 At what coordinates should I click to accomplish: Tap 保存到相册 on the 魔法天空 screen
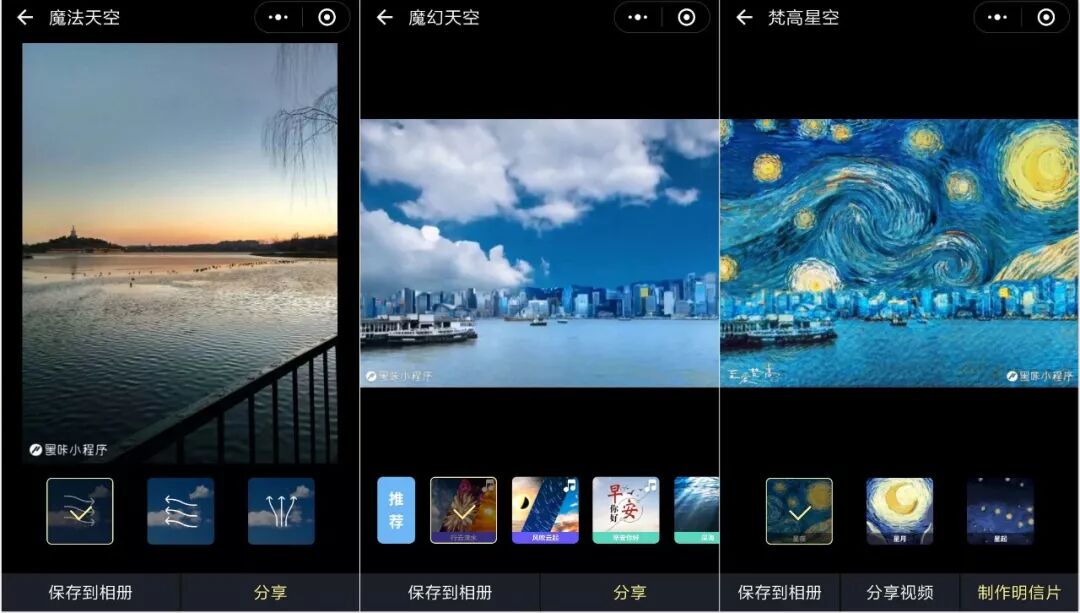(x=90, y=592)
